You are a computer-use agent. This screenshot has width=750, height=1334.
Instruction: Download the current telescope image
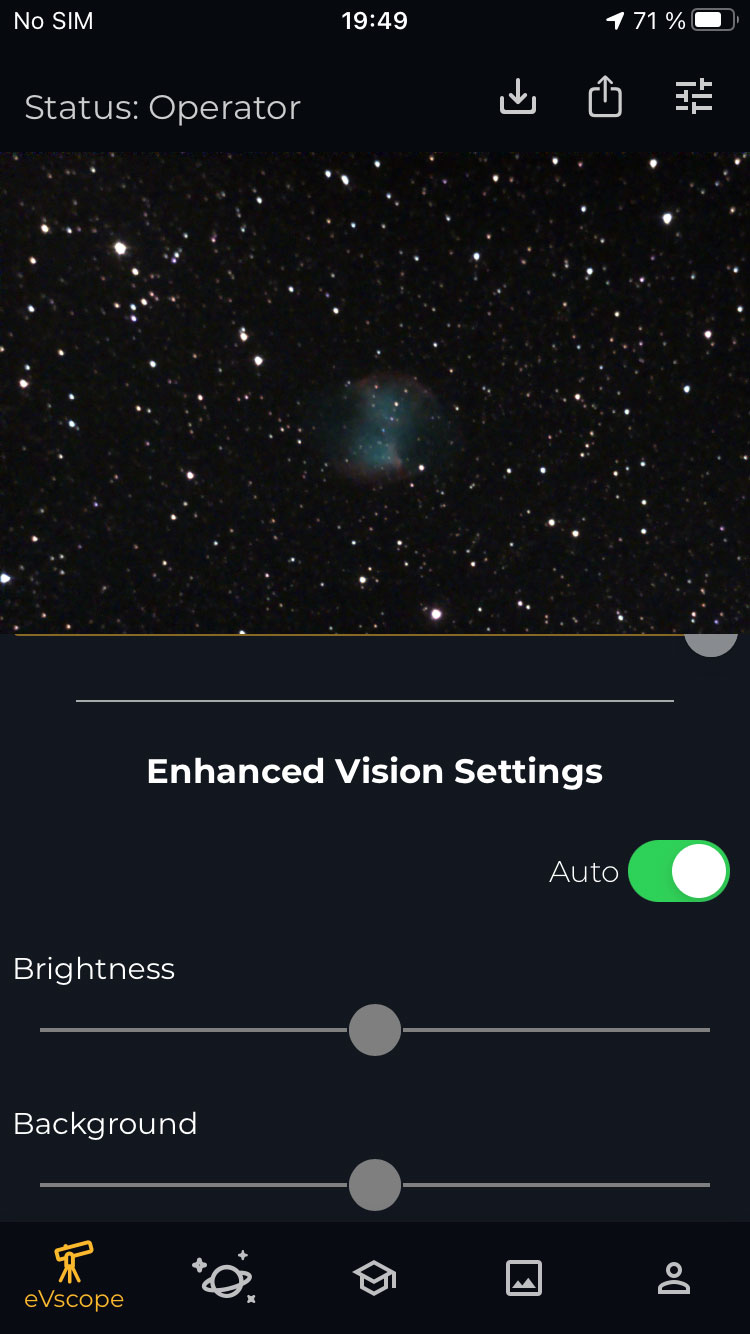(x=518, y=97)
